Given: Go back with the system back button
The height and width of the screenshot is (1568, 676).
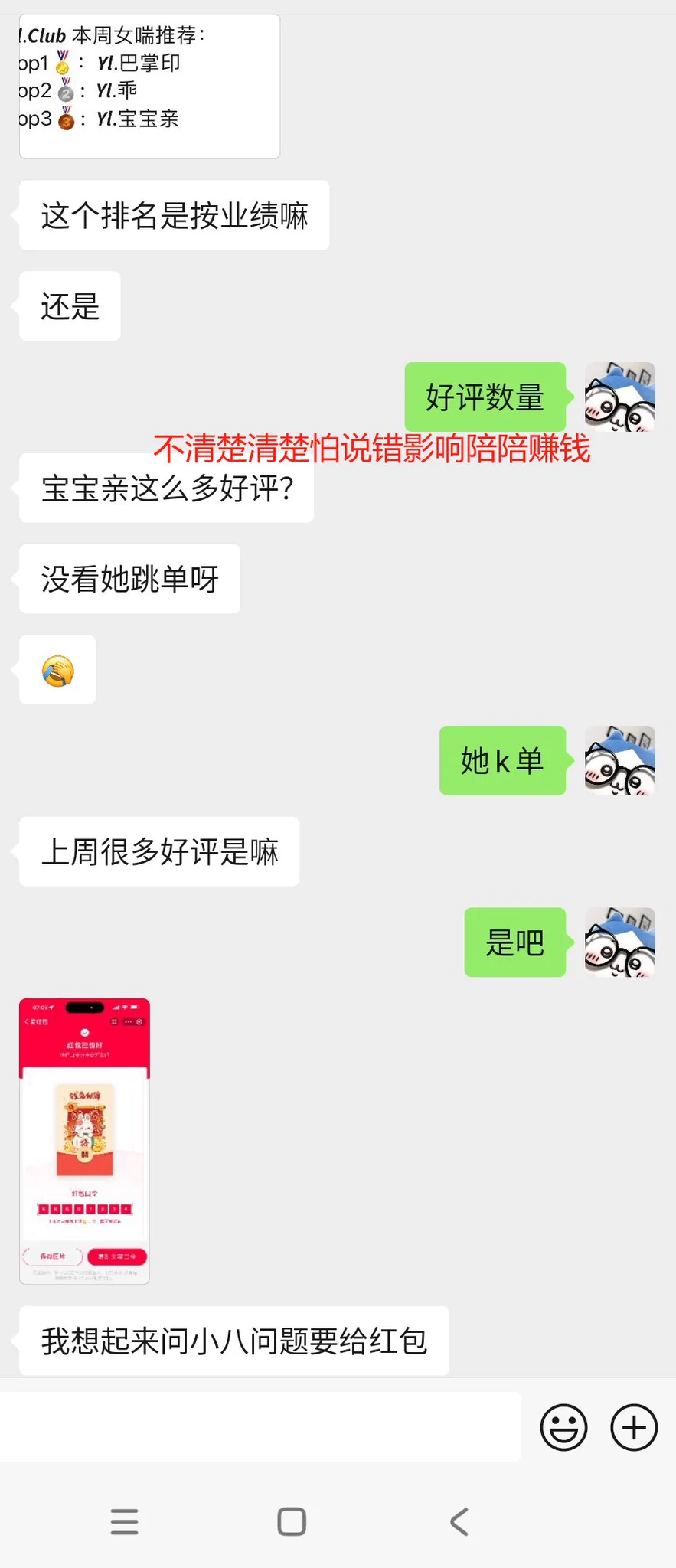Looking at the screenshot, I should (x=459, y=1521).
